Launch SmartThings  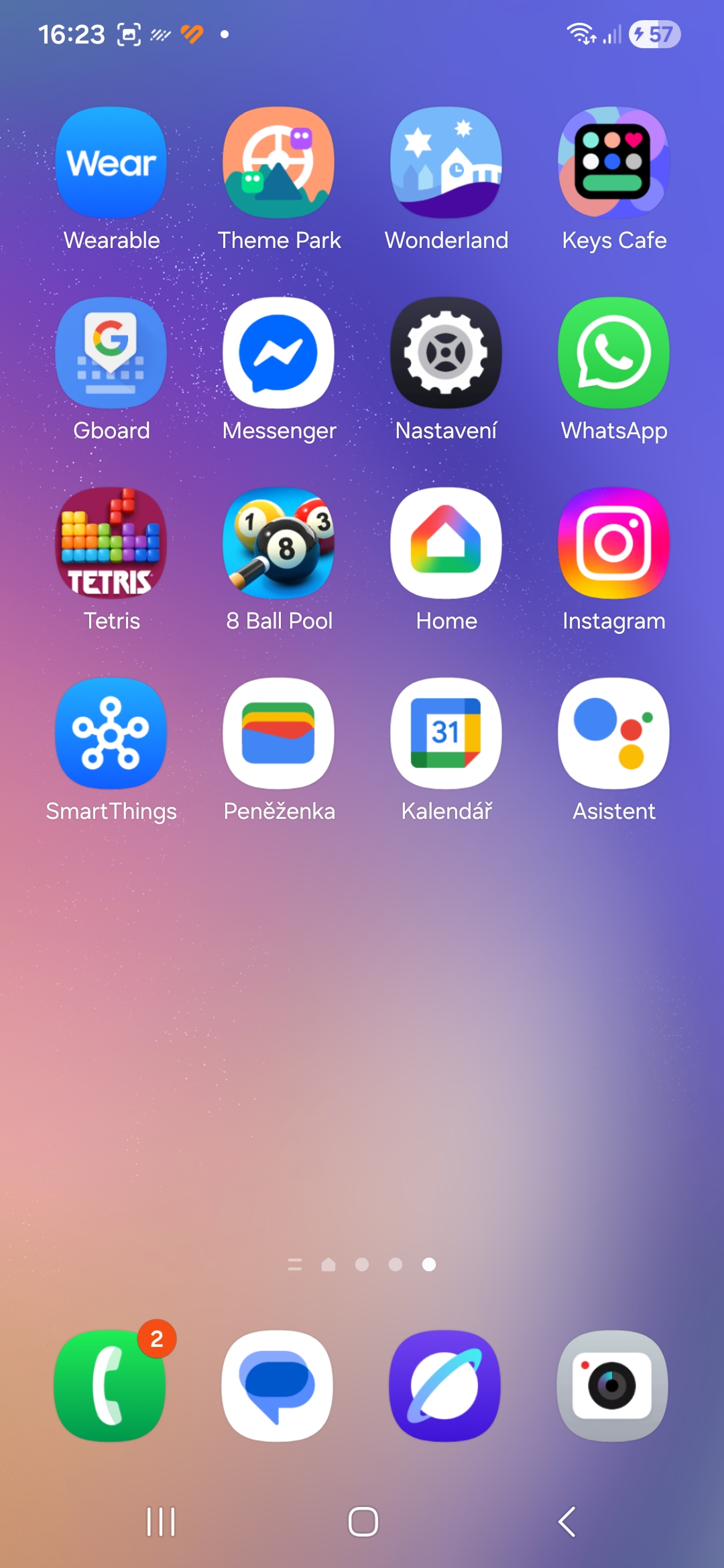tap(111, 734)
